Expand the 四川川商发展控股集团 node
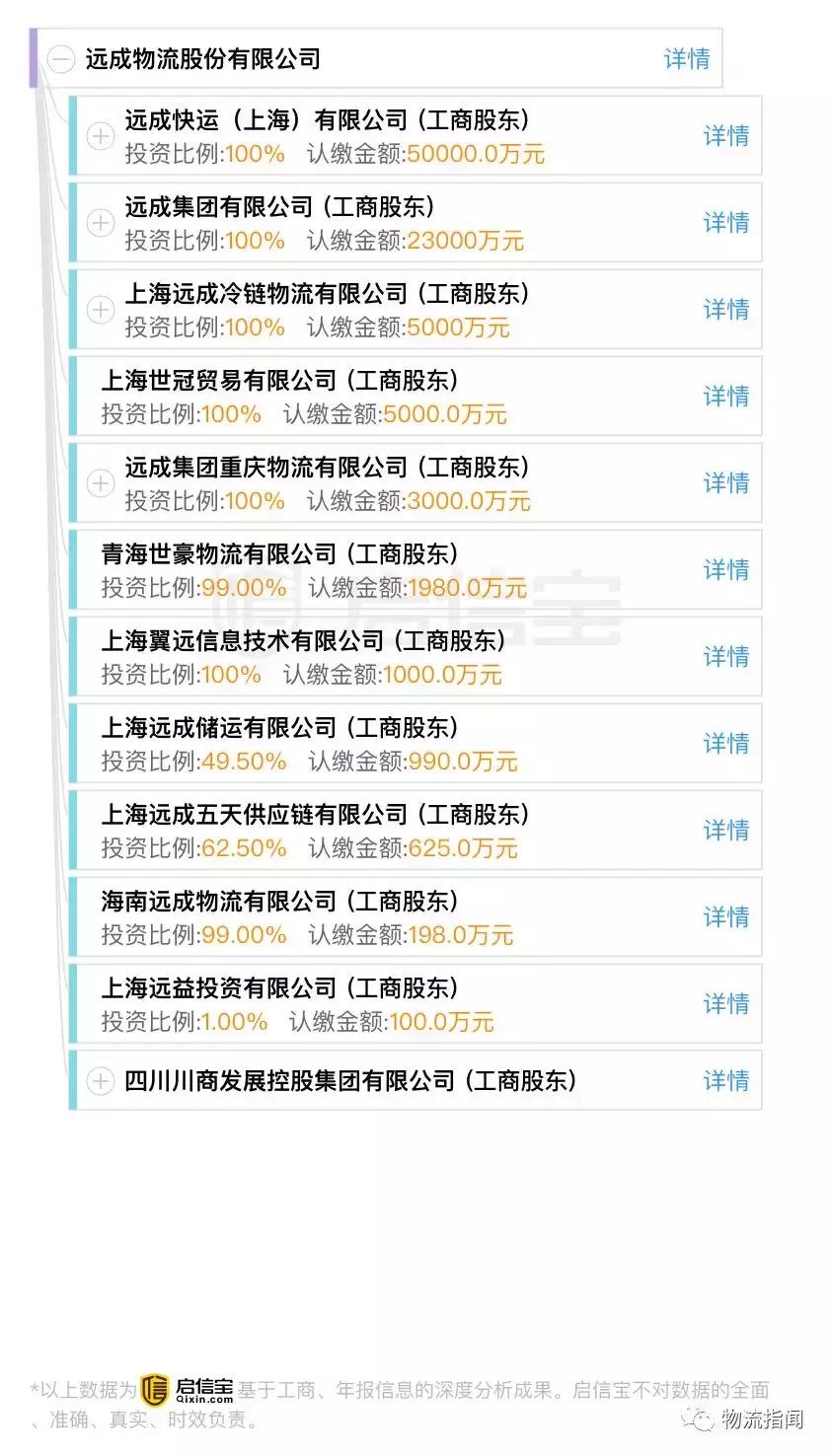This screenshot has height=1456, width=831. coord(100,1080)
